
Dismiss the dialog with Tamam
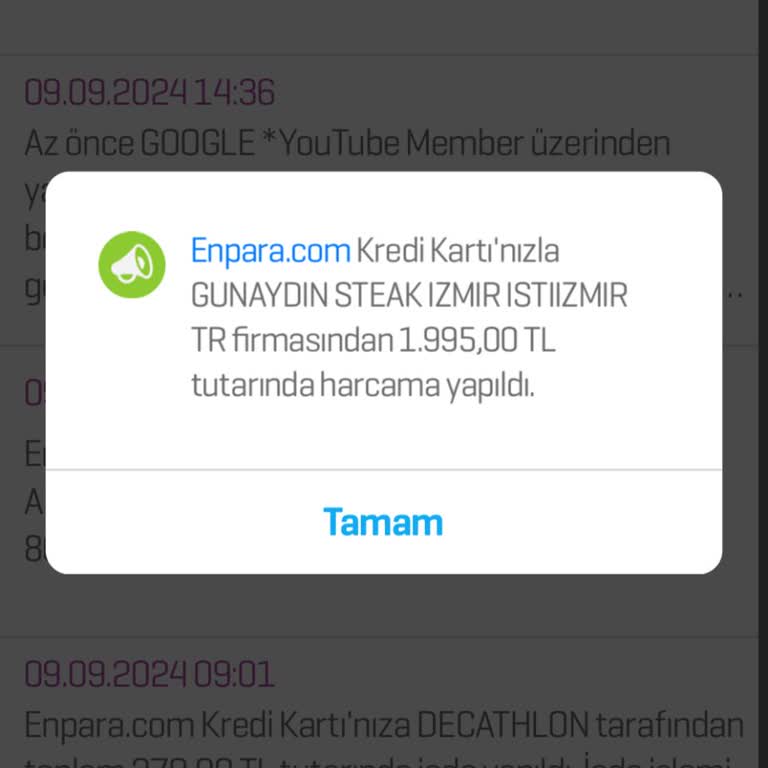coord(383,522)
